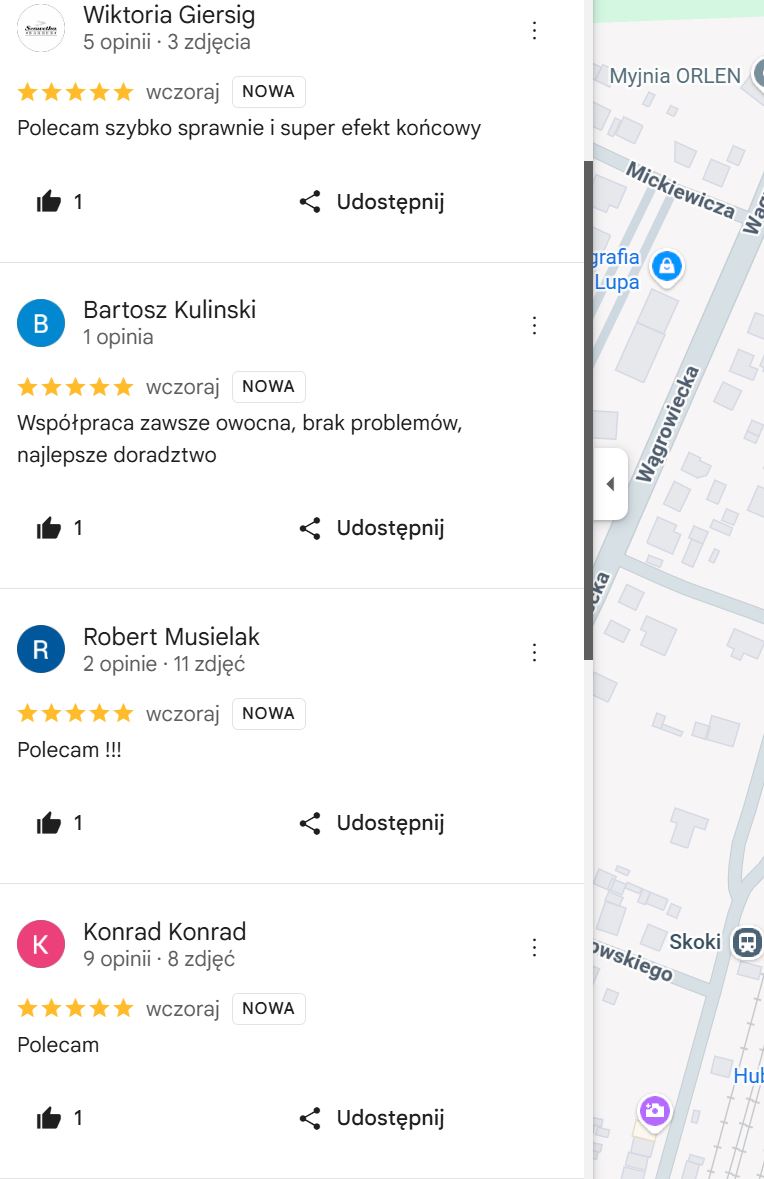This screenshot has width=764, height=1179.
Task: Like Bartosz Kulinski's review
Action: coord(49,528)
